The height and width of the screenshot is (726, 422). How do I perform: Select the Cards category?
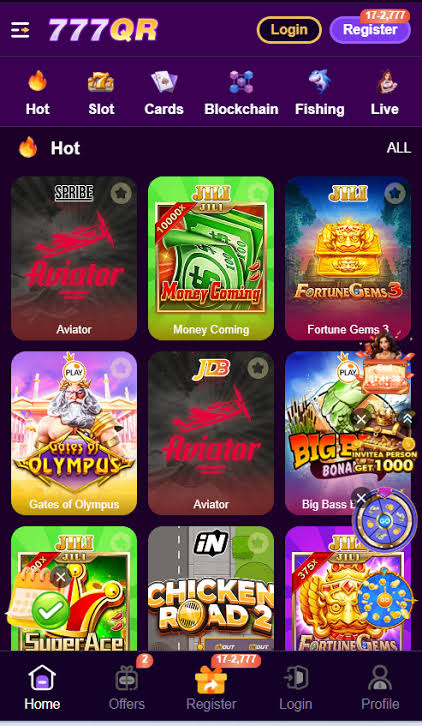pyautogui.click(x=164, y=92)
